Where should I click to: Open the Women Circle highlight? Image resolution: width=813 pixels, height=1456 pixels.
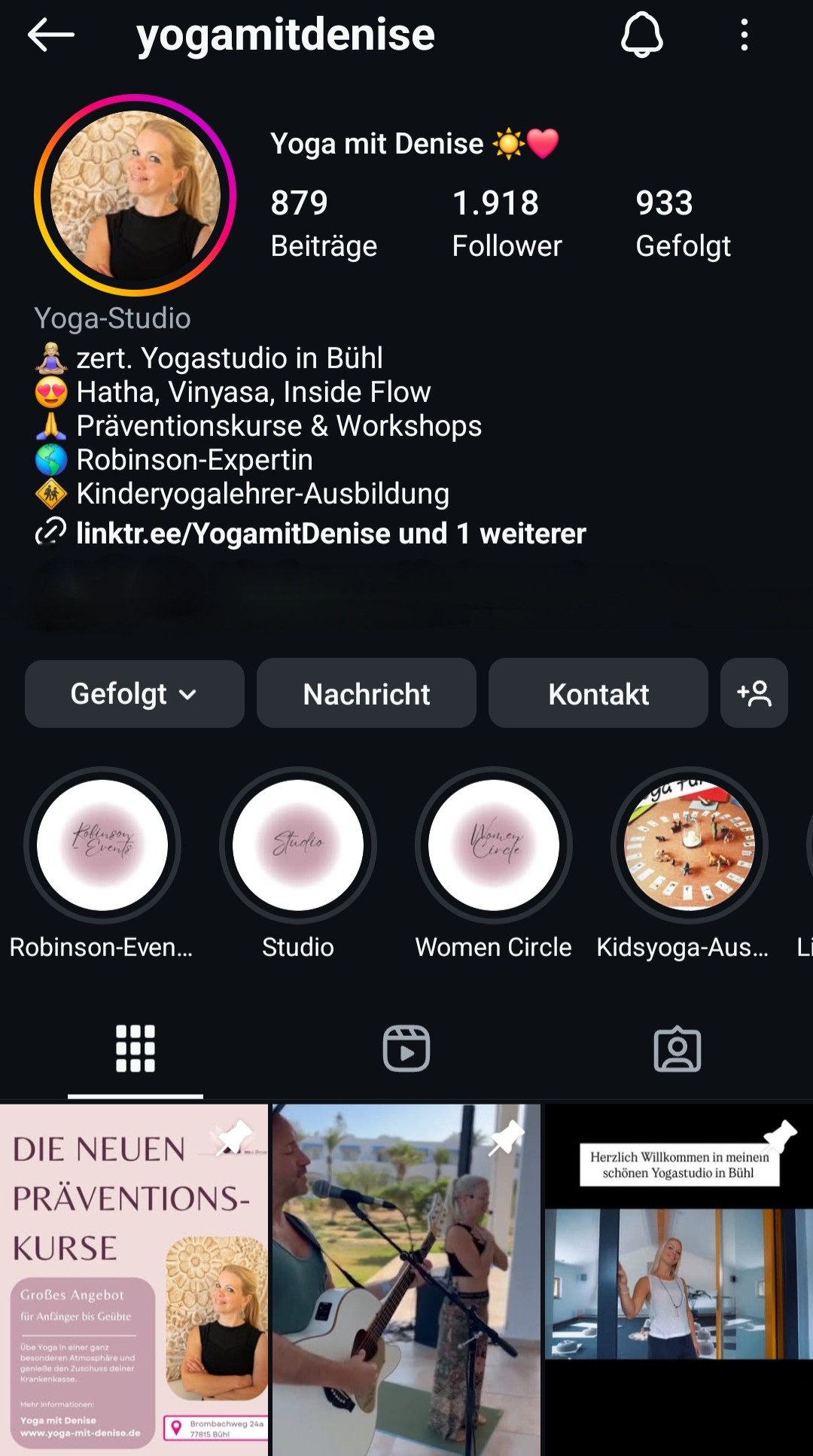coord(494,845)
